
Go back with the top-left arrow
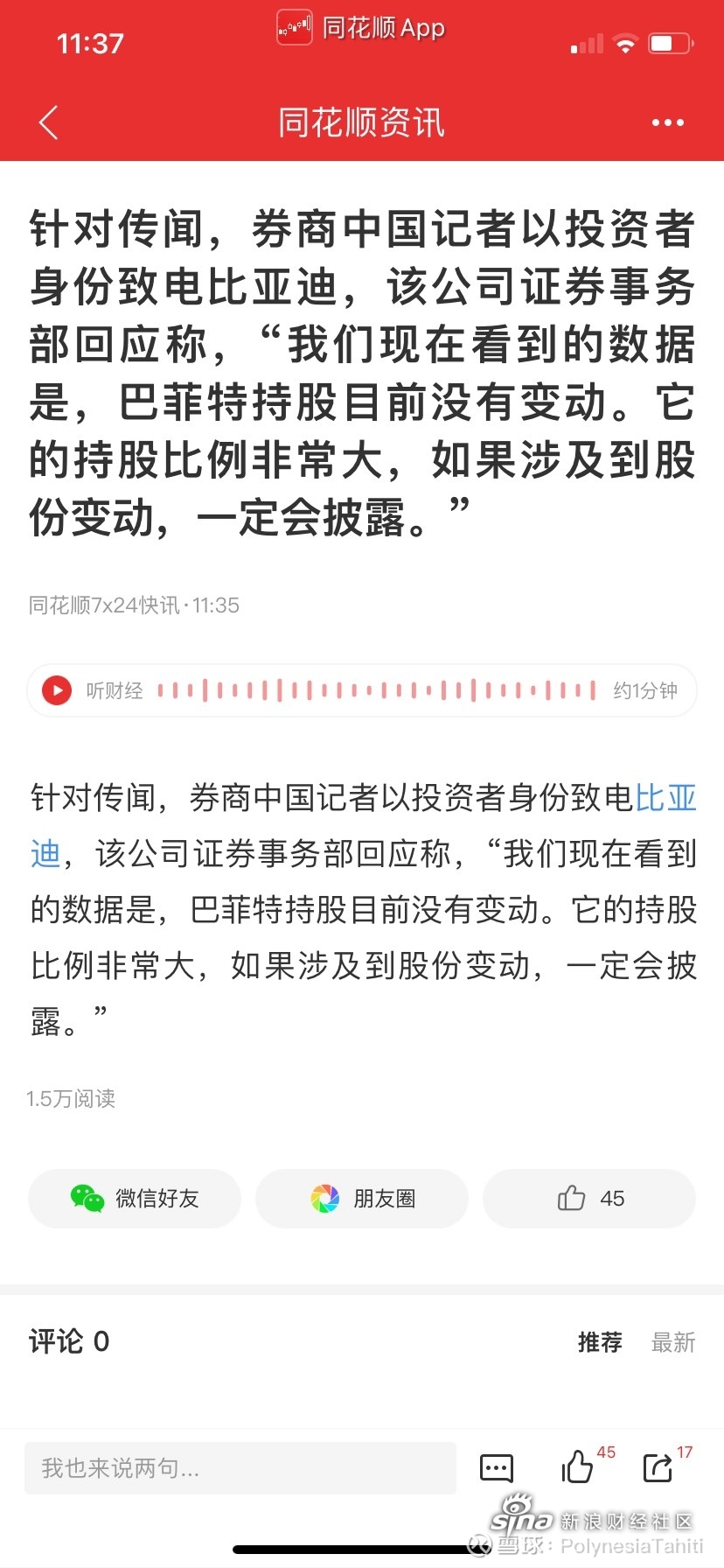pyautogui.click(x=49, y=122)
